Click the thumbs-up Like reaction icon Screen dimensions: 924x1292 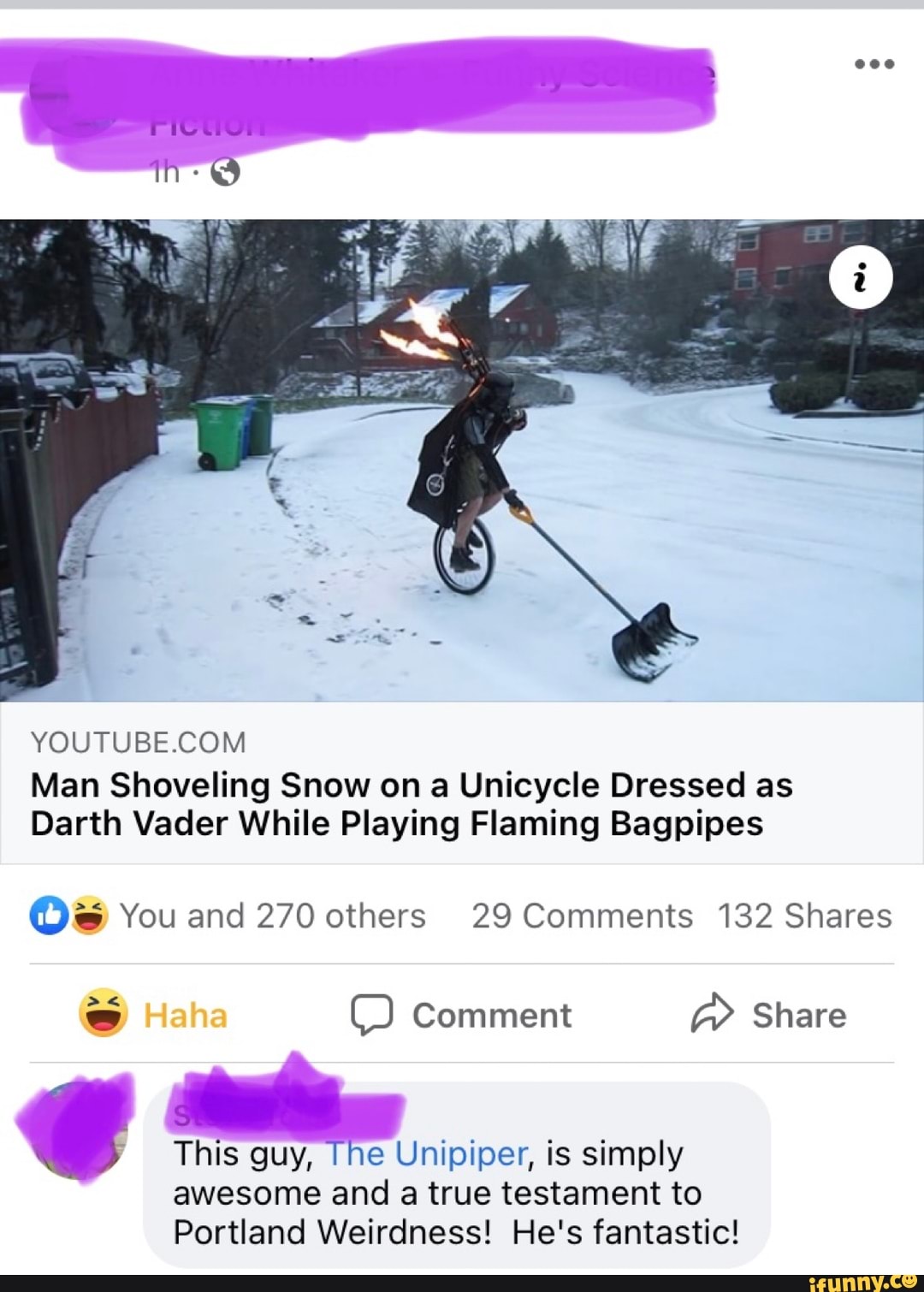[x=50, y=915]
